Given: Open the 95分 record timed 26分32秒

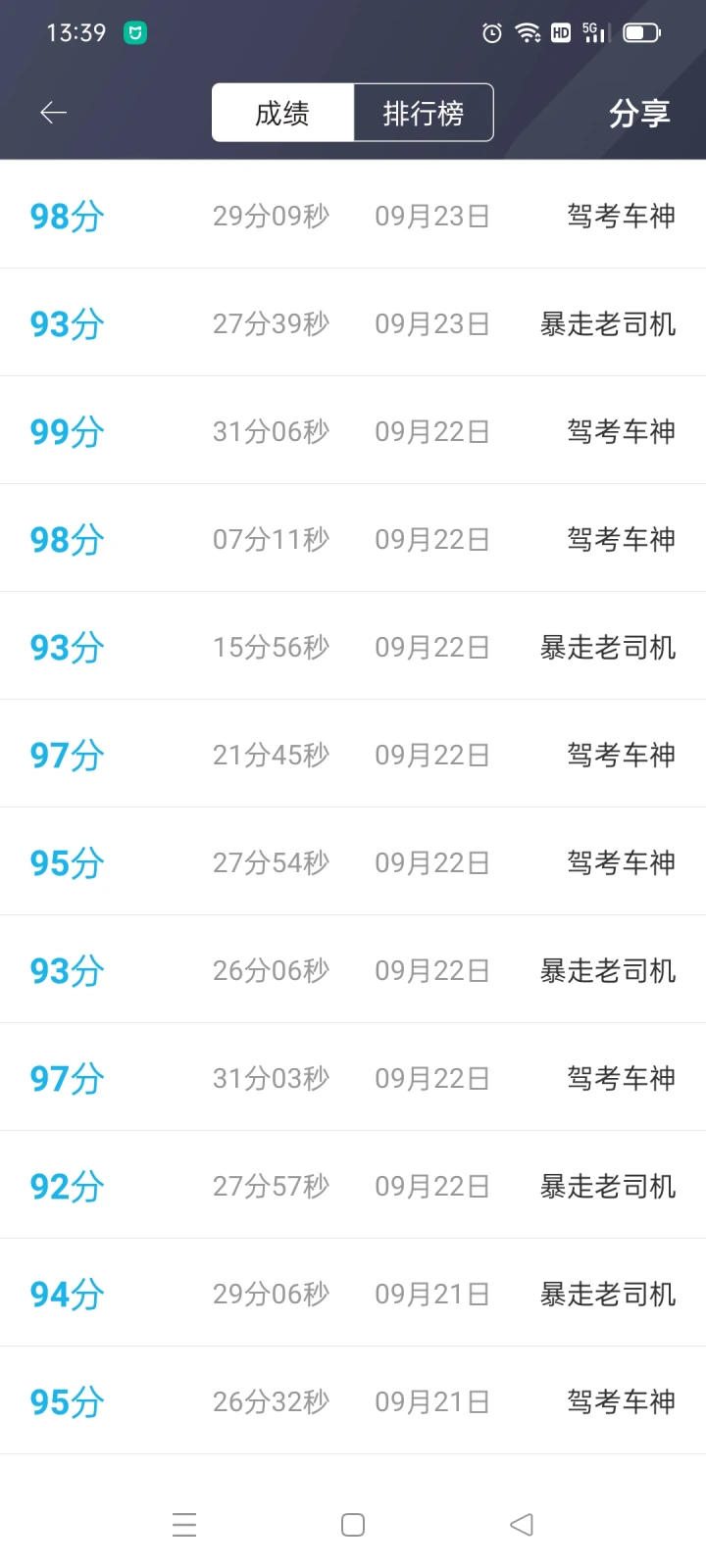Looking at the screenshot, I should pos(353,1400).
